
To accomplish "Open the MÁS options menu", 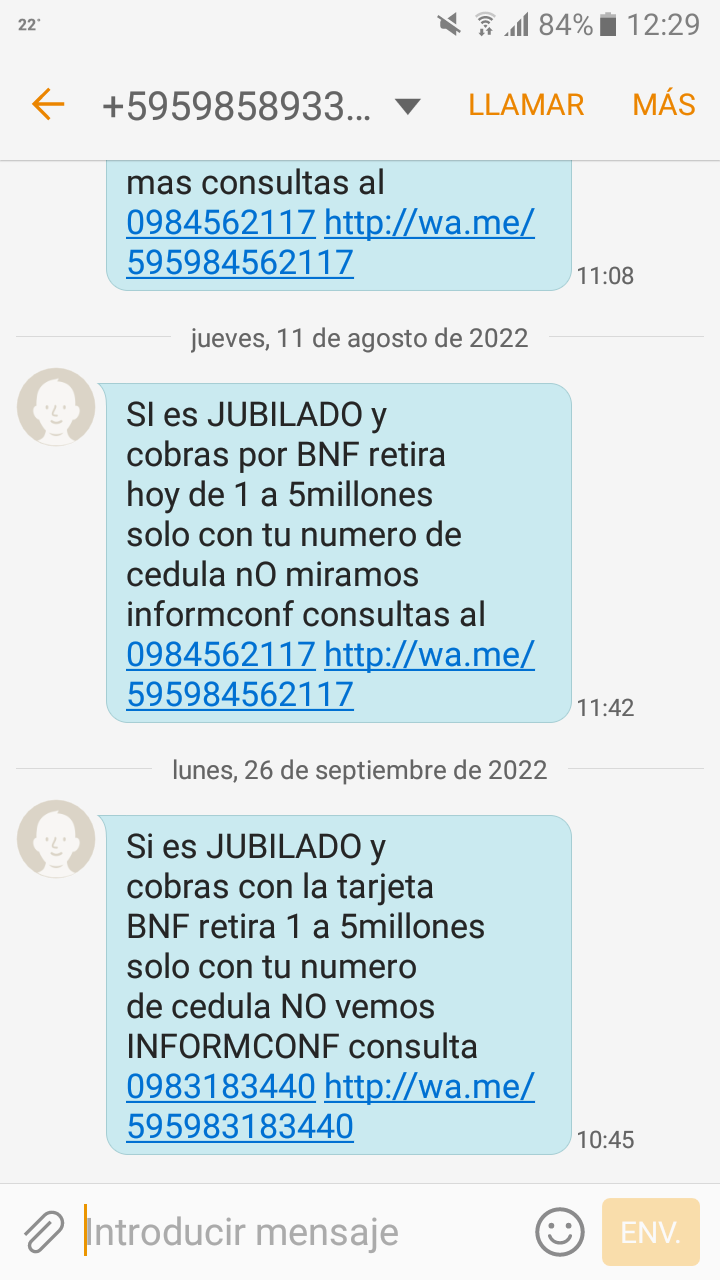I will [x=663, y=105].
